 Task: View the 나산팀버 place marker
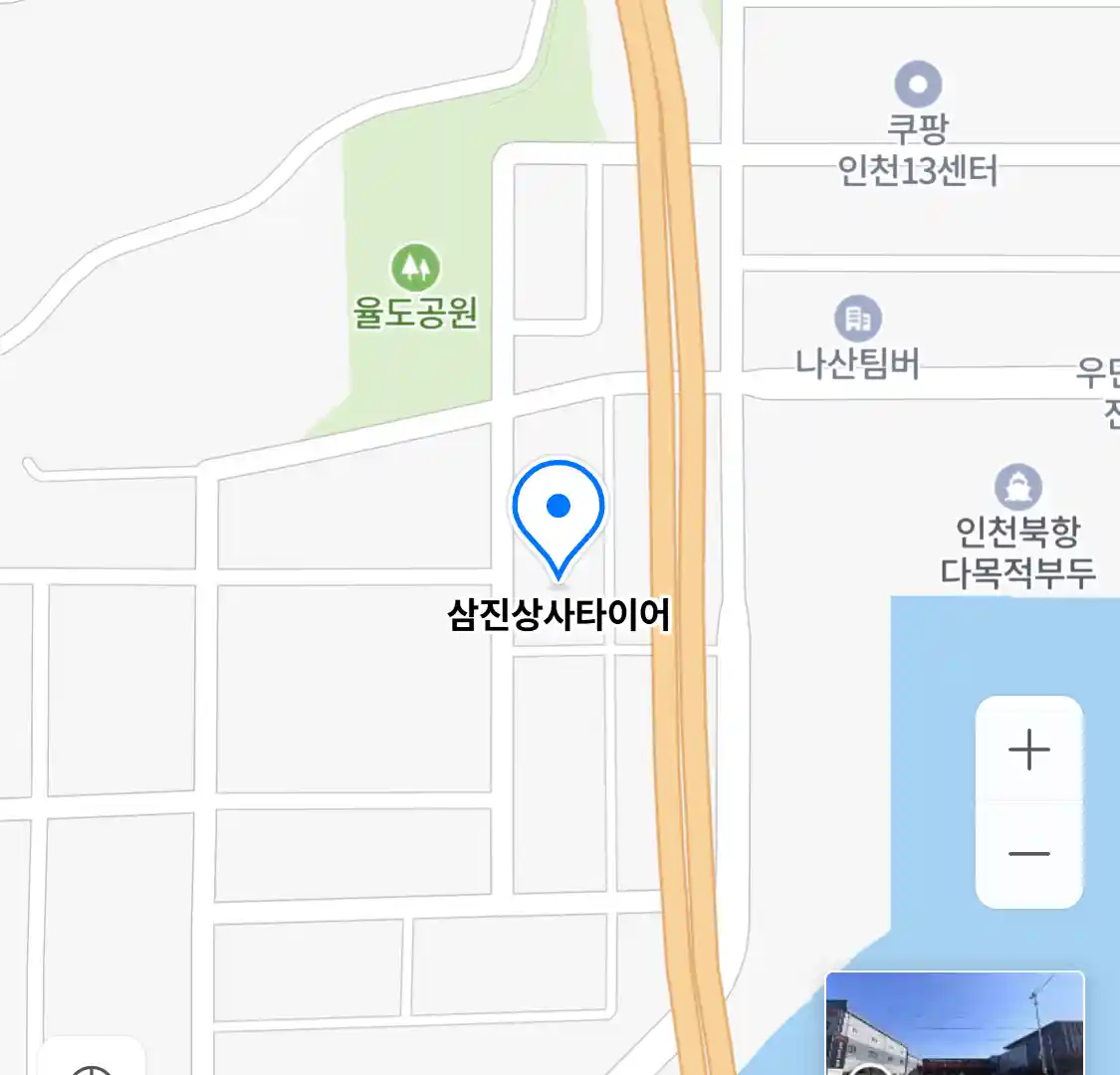[857, 319]
